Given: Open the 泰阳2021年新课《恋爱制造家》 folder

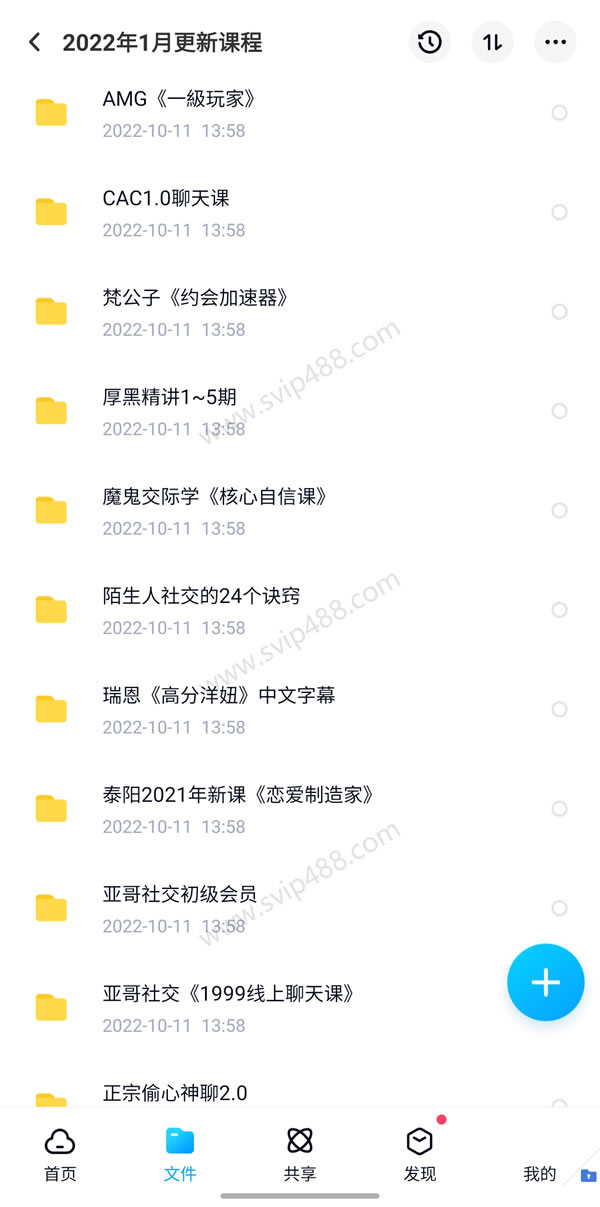Looking at the screenshot, I should [x=300, y=808].
